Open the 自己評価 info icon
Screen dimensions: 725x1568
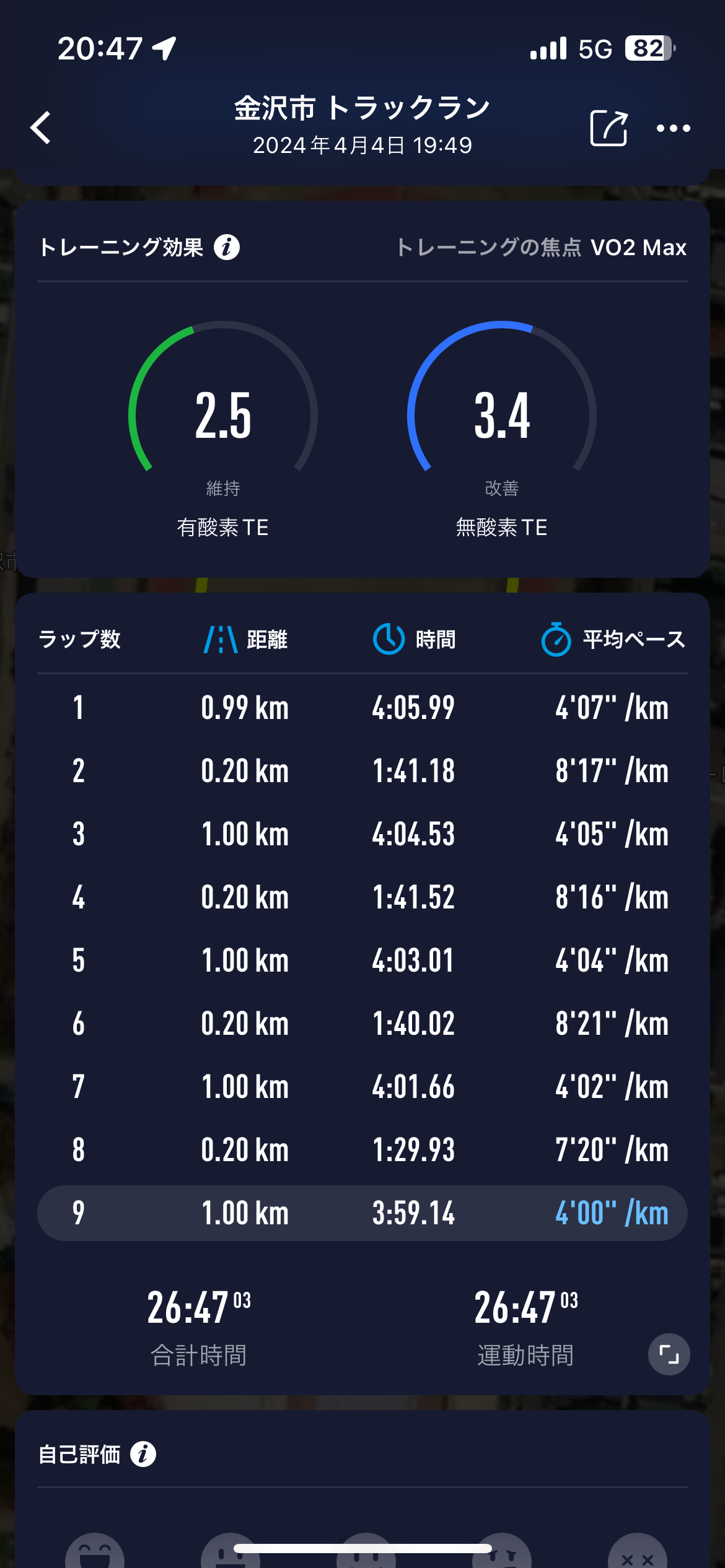click(x=143, y=1454)
